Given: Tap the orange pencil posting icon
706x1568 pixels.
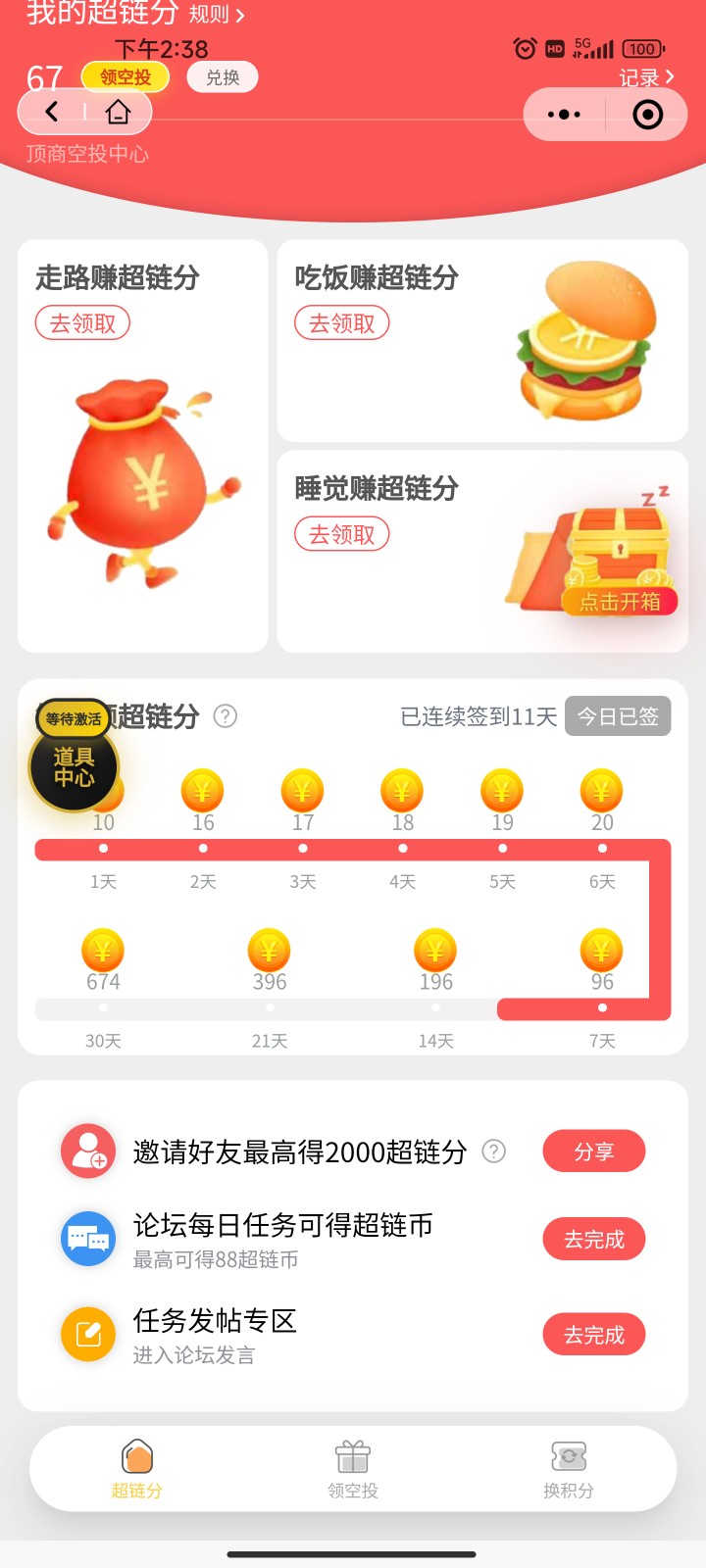Looking at the screenshot, I should pyautogui.click(x=88, y=1334).
